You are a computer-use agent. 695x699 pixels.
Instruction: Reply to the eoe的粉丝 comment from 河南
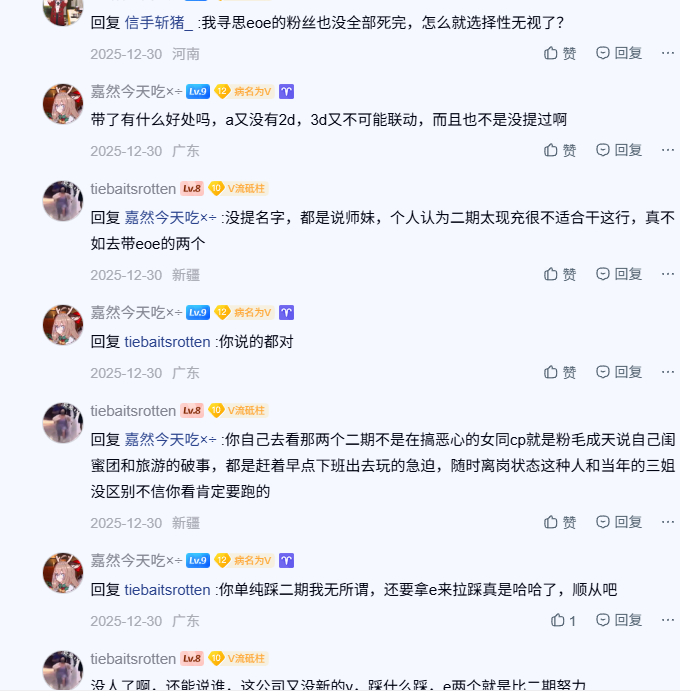[619, 53]
